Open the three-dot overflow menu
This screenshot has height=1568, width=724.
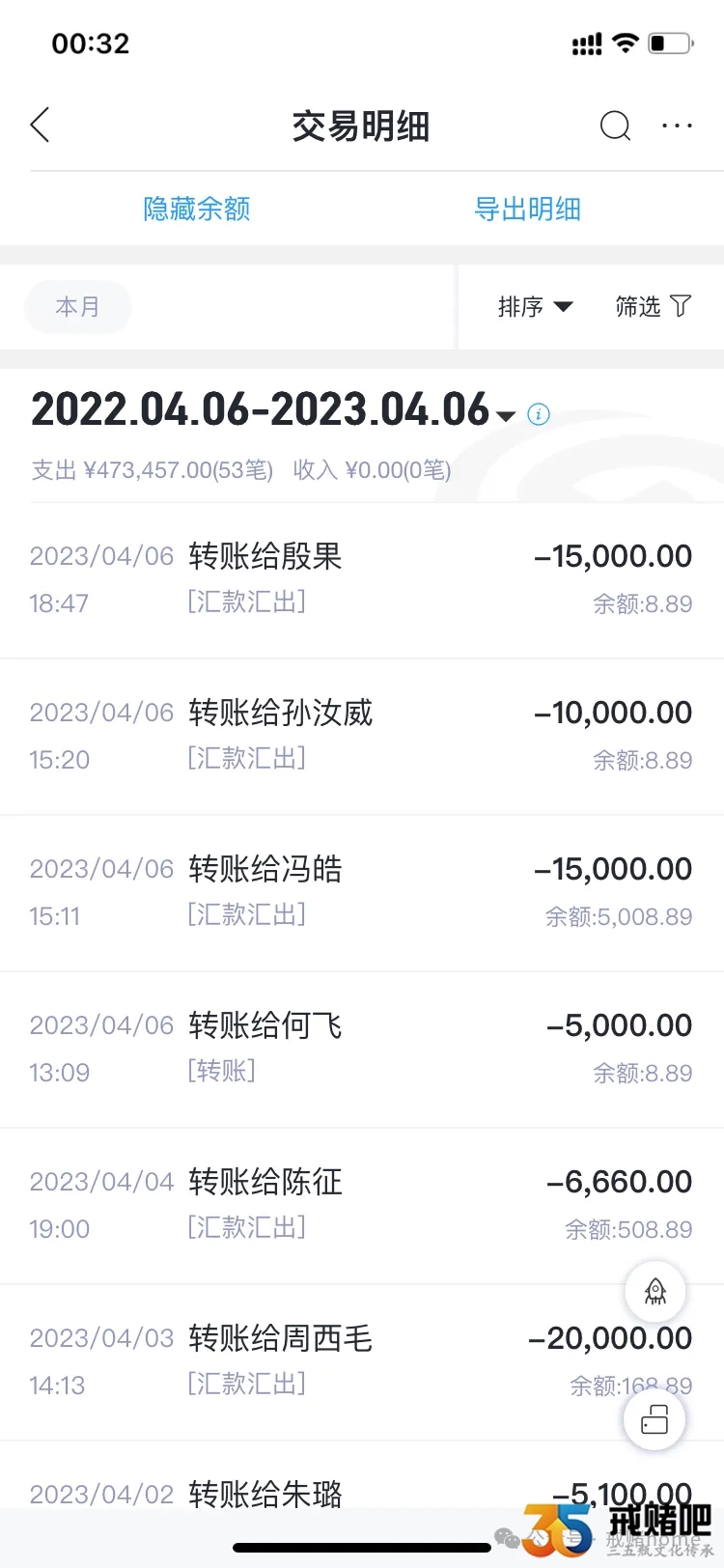point(677,126)
